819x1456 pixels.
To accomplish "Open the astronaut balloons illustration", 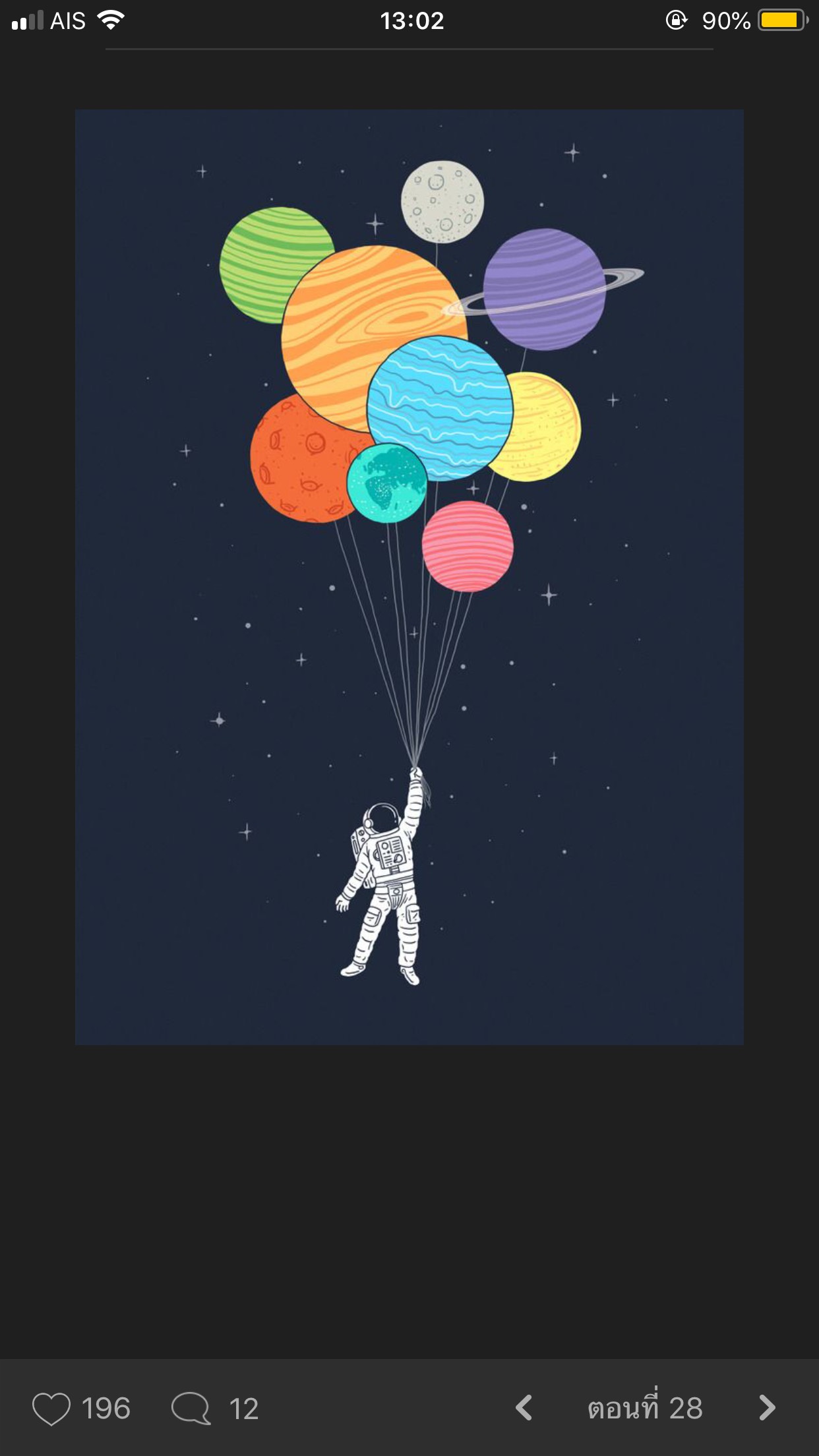I will [x=409, y=577].
